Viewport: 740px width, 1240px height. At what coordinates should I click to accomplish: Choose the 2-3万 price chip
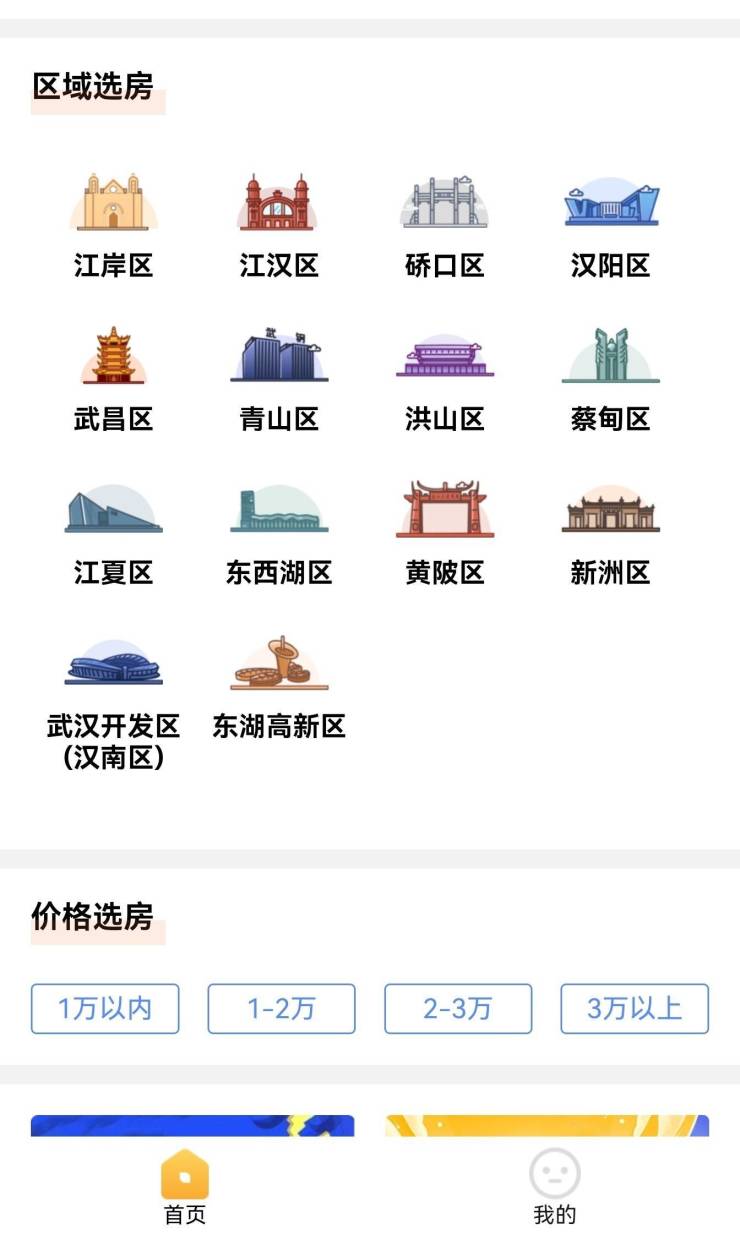point(458,1009)
